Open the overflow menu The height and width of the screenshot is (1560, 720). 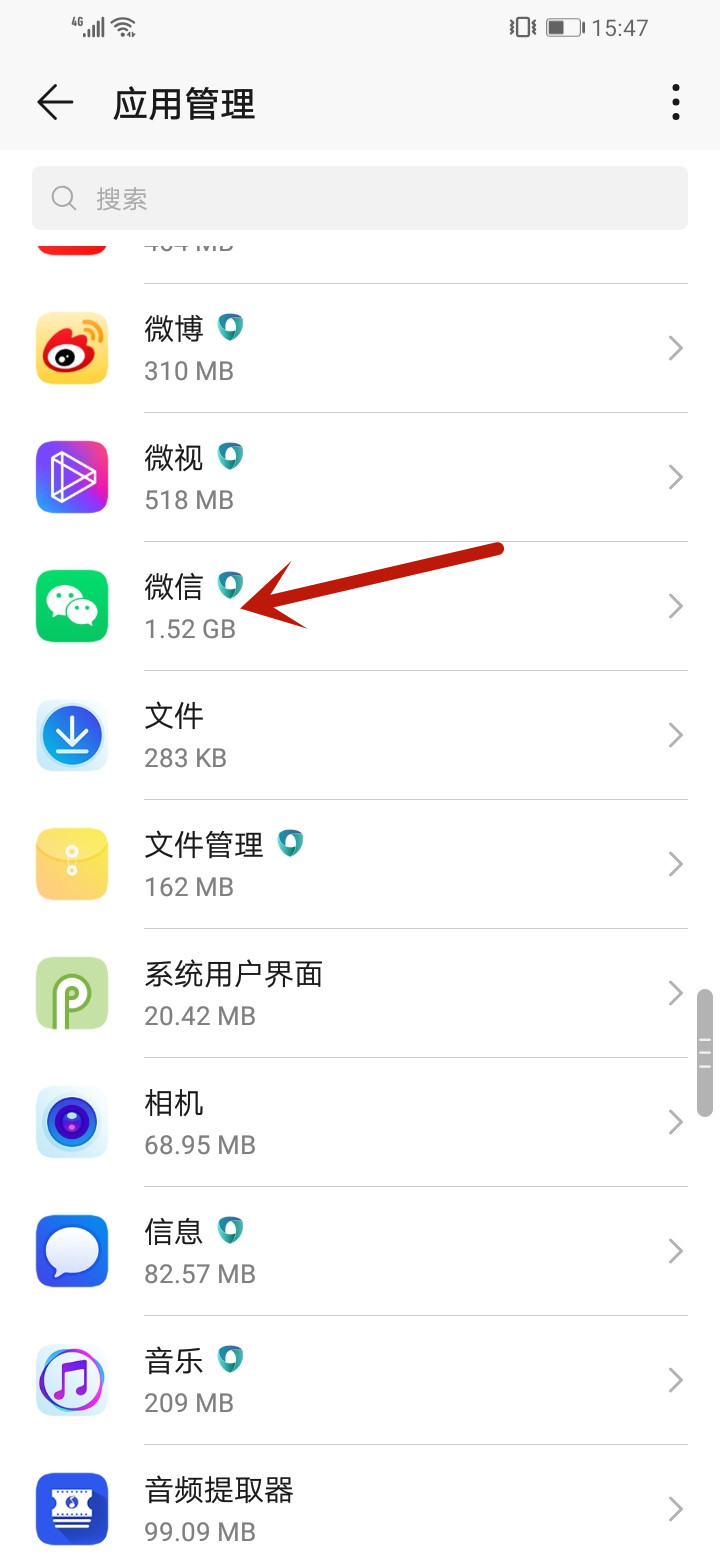point(676,102)
